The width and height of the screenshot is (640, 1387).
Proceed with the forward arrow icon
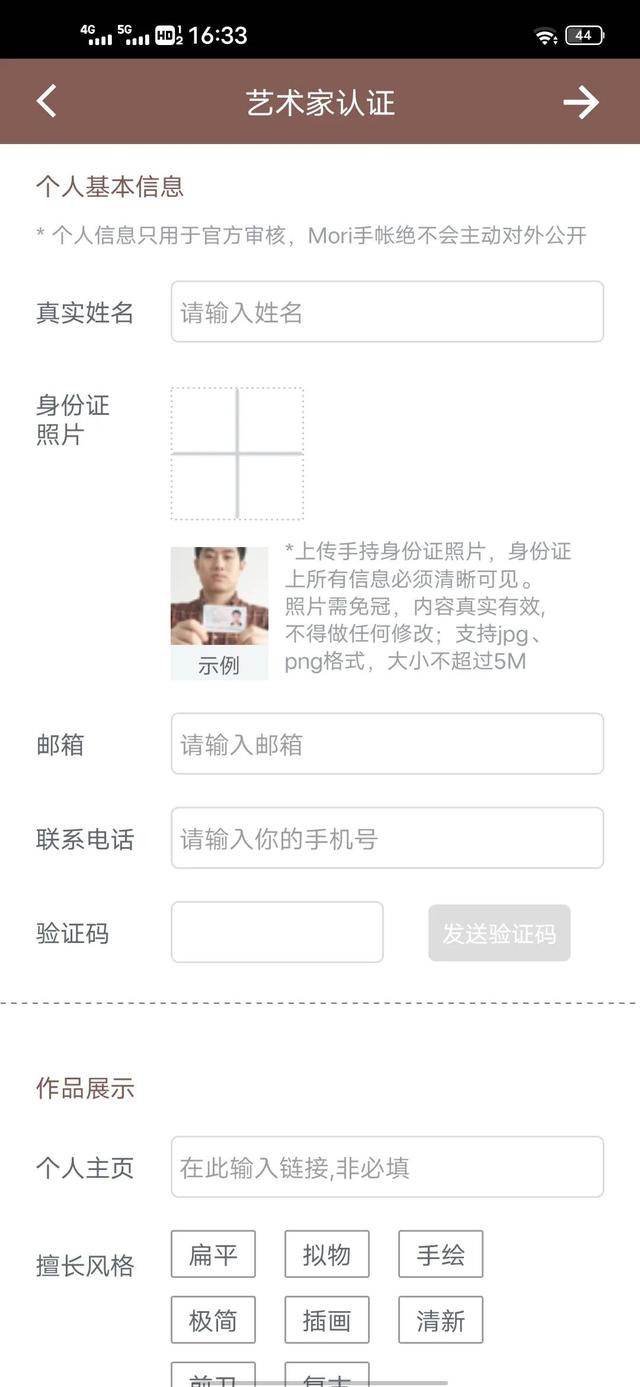point(580,102)
